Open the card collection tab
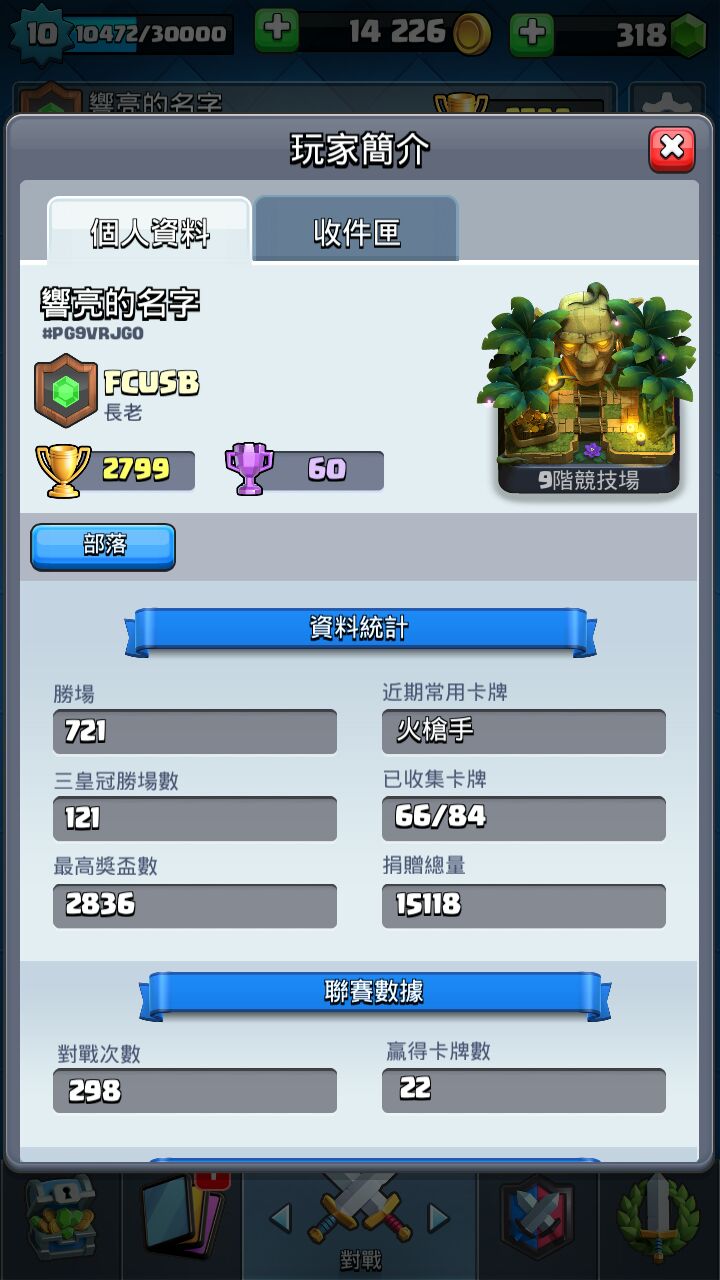Image resolution: width=720 pixels, height=1280 pixels. click(181, 1220)
